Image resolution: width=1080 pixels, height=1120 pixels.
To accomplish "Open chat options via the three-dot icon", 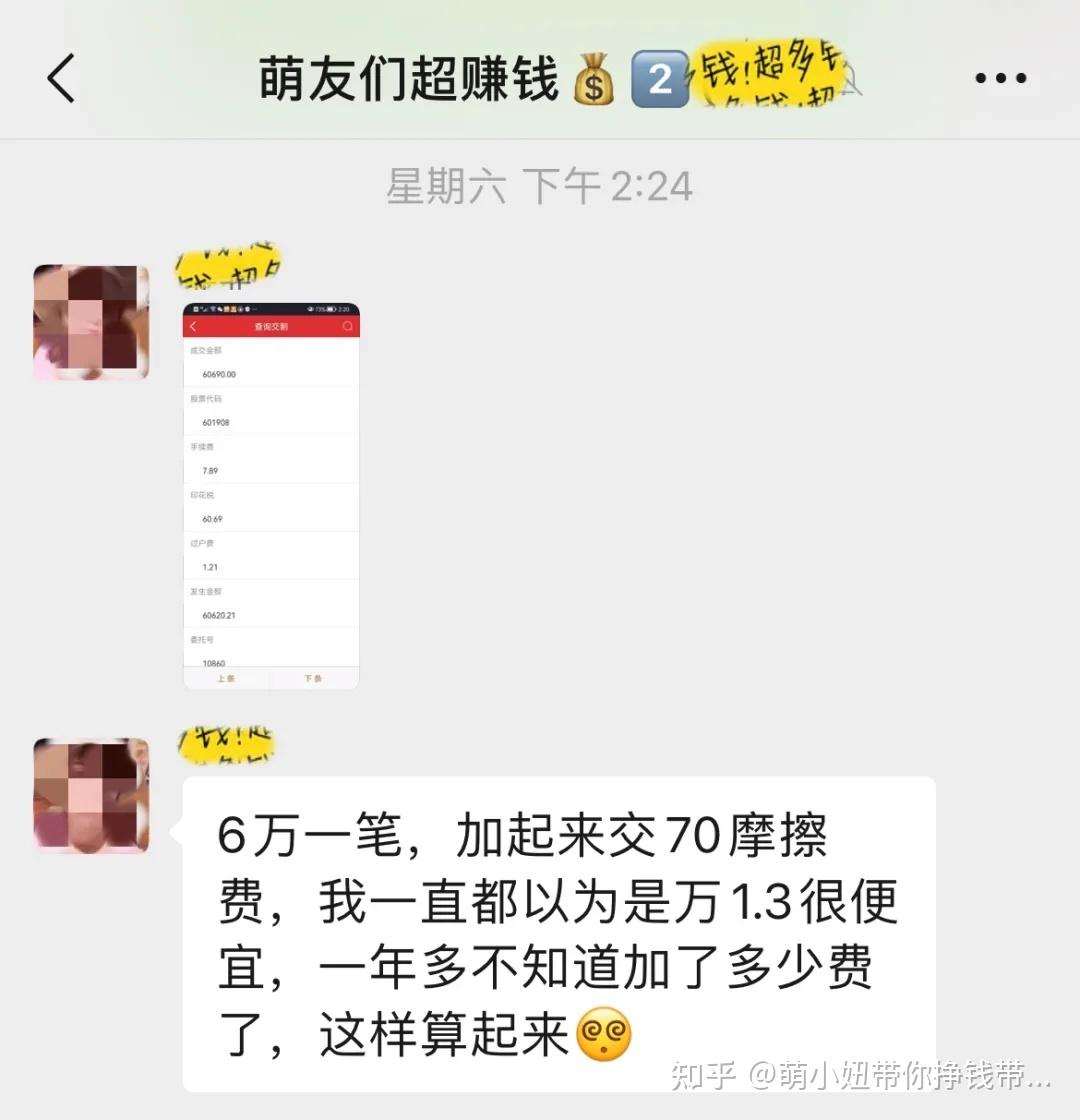I will [999, 78].
